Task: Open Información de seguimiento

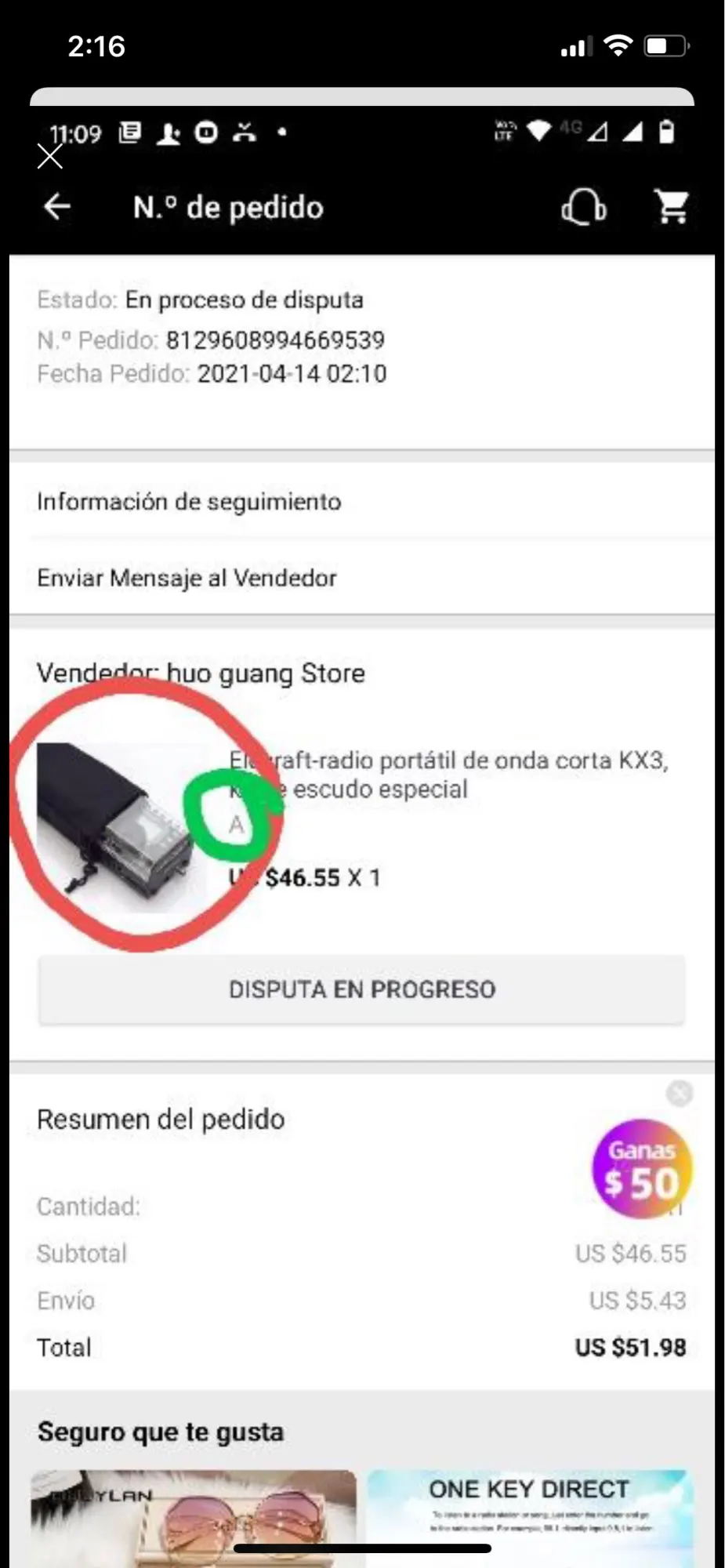Action: pos(189,502)
